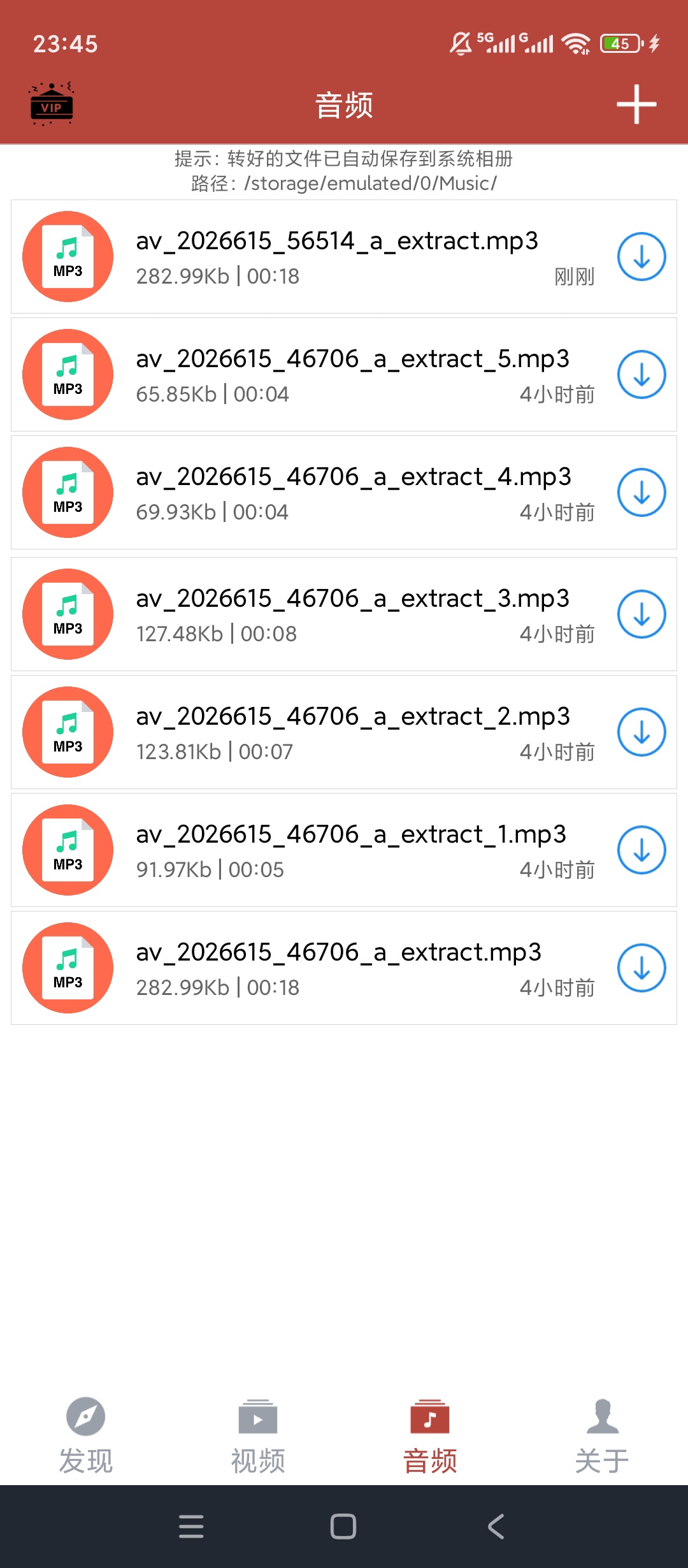Screen dimensions: 688x1568
Task: Open av_2026615_46706_a_extract_2.mp3
Action: point(344,732)
